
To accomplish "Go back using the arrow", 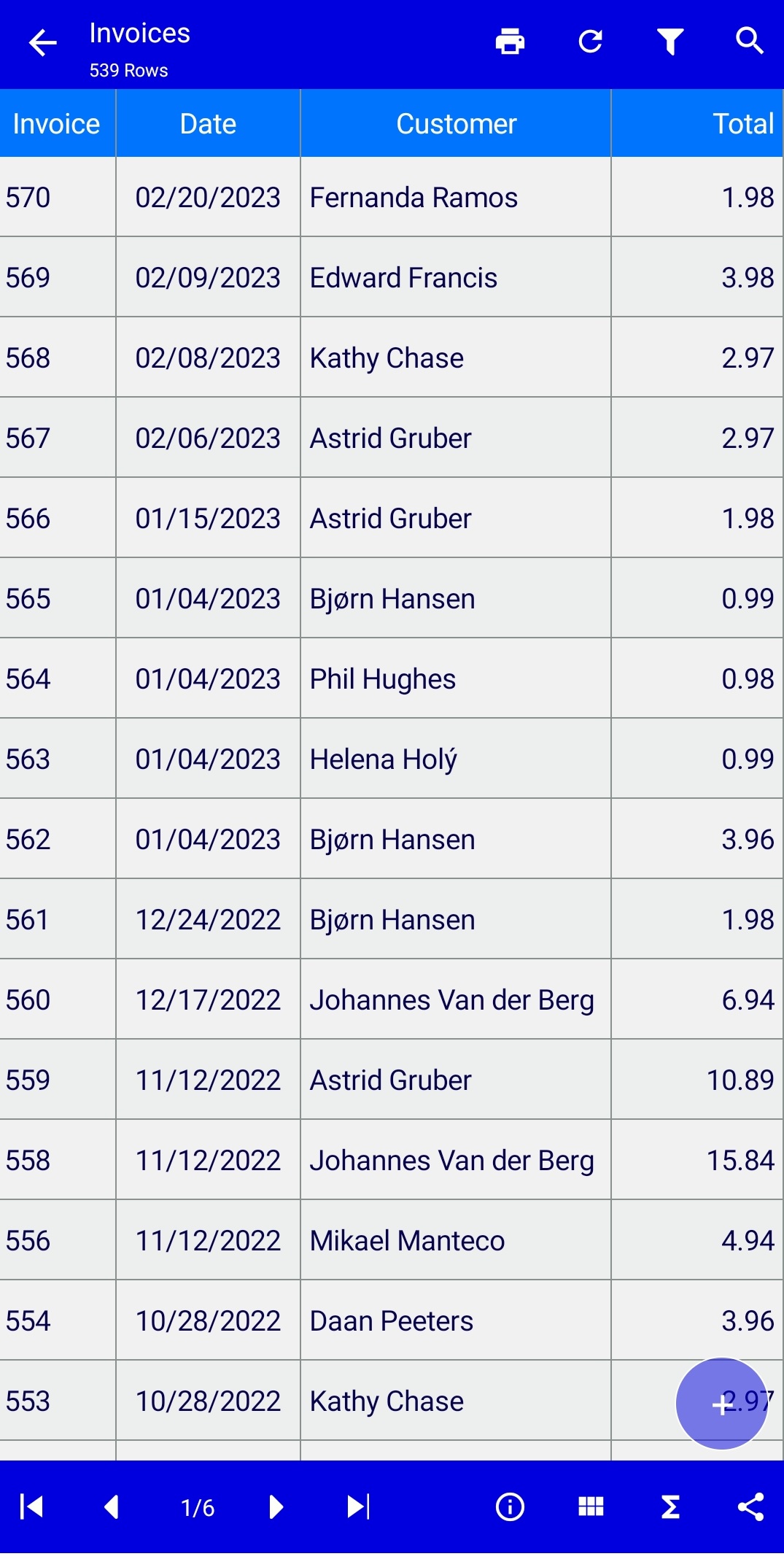I will pyautogui.click(x=42, y=42).
